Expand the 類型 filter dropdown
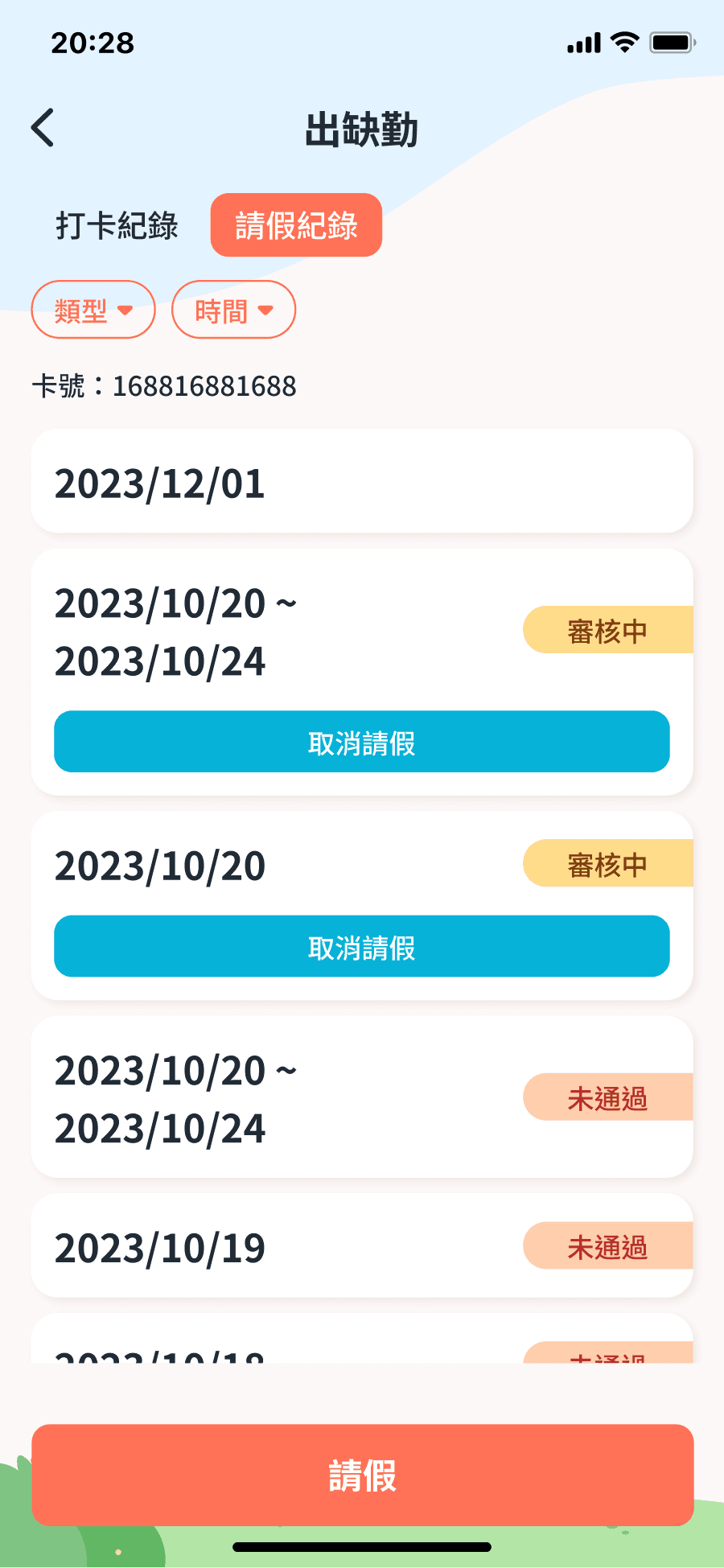Viewport: 724px width, 1568px height. click(x=93, y=310)
